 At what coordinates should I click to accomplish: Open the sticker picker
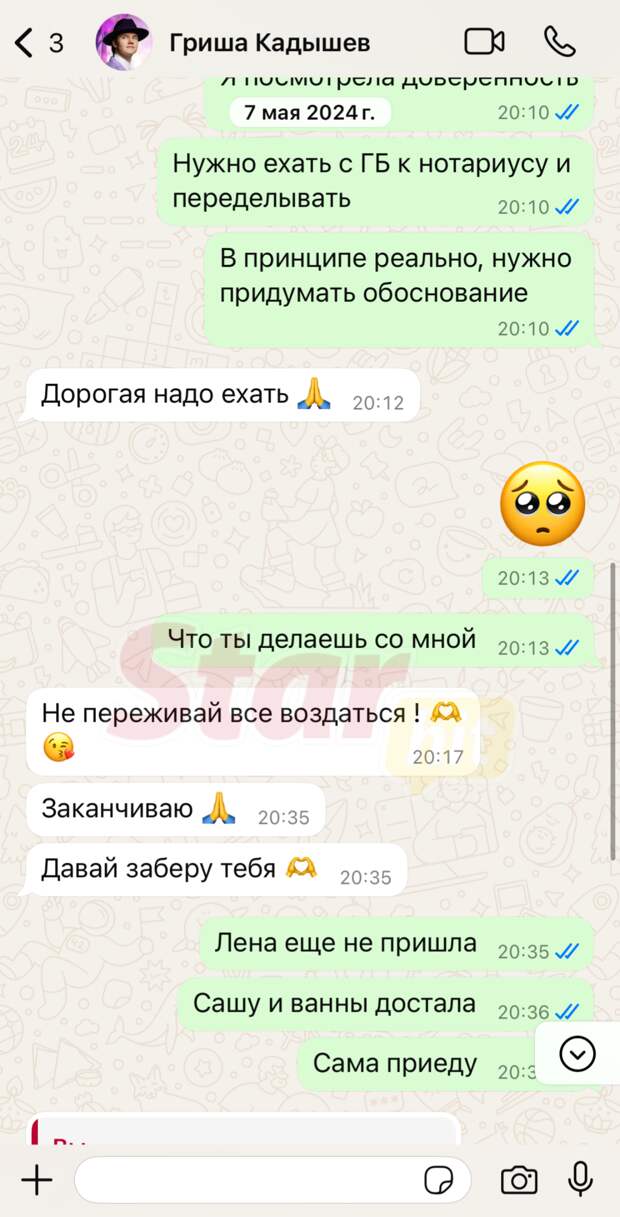click(439, 1180)
